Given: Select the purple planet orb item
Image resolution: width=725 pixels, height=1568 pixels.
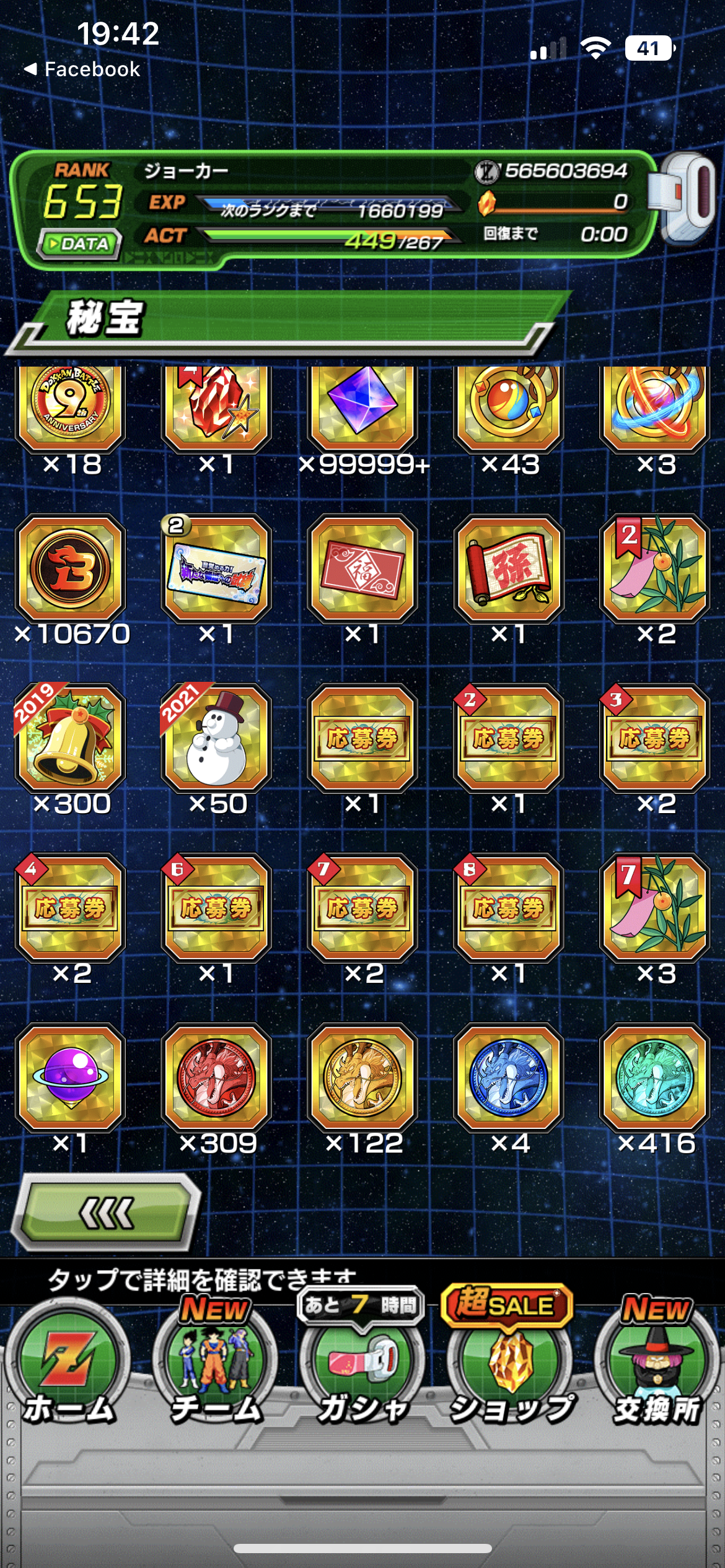Looking at the screenshot, I should (71, 1078).
